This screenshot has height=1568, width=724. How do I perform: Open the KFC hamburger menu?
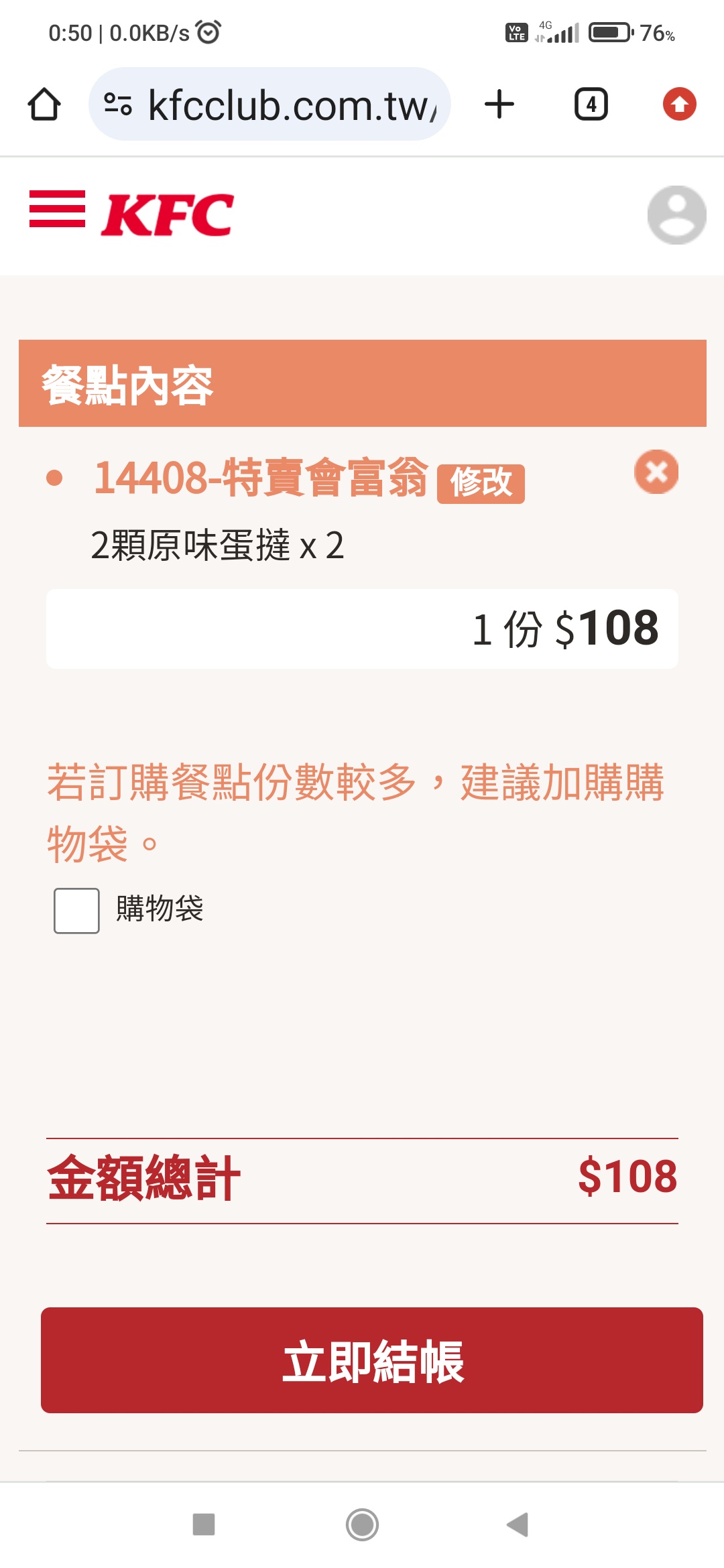[x=57, y=209]
